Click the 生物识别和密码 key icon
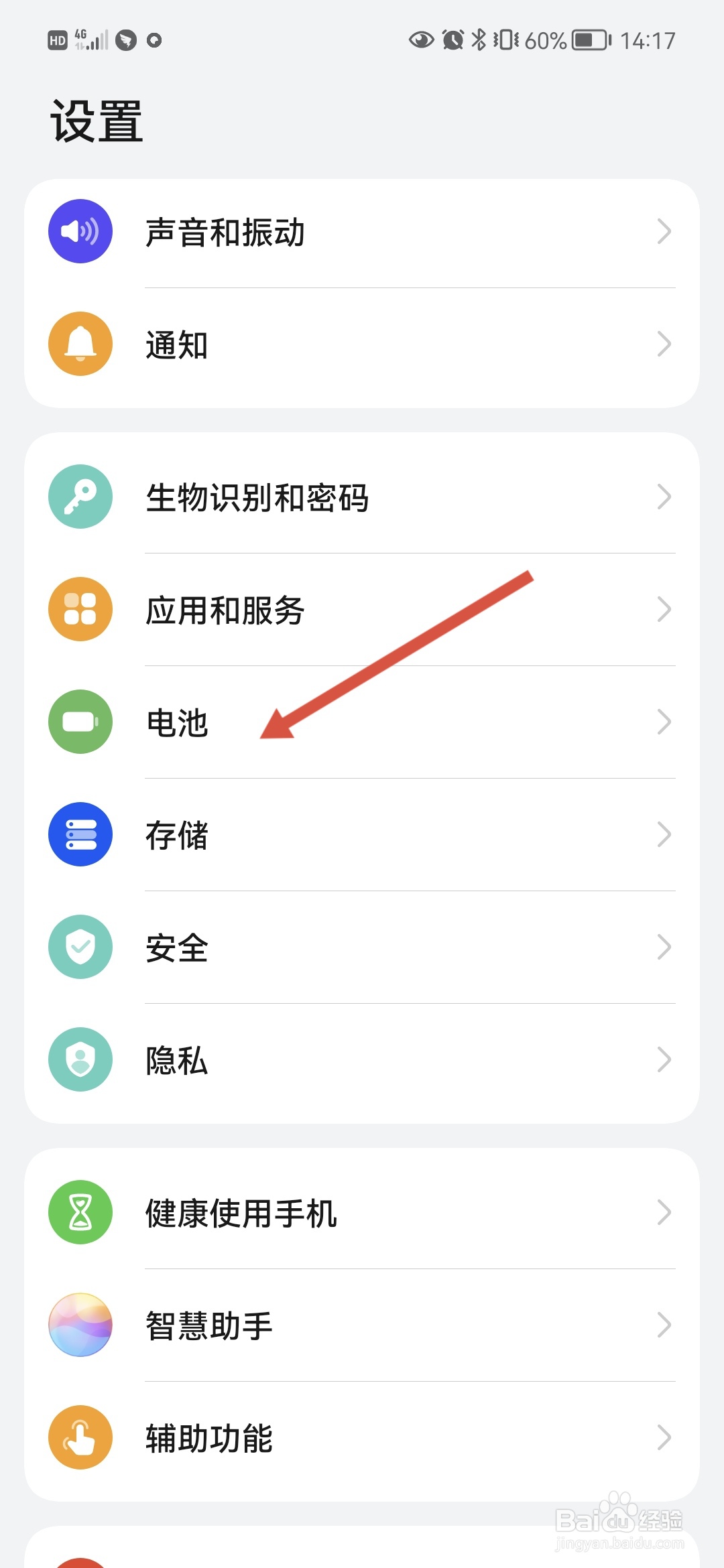724x1568 pixels. [x=80, y=498]
